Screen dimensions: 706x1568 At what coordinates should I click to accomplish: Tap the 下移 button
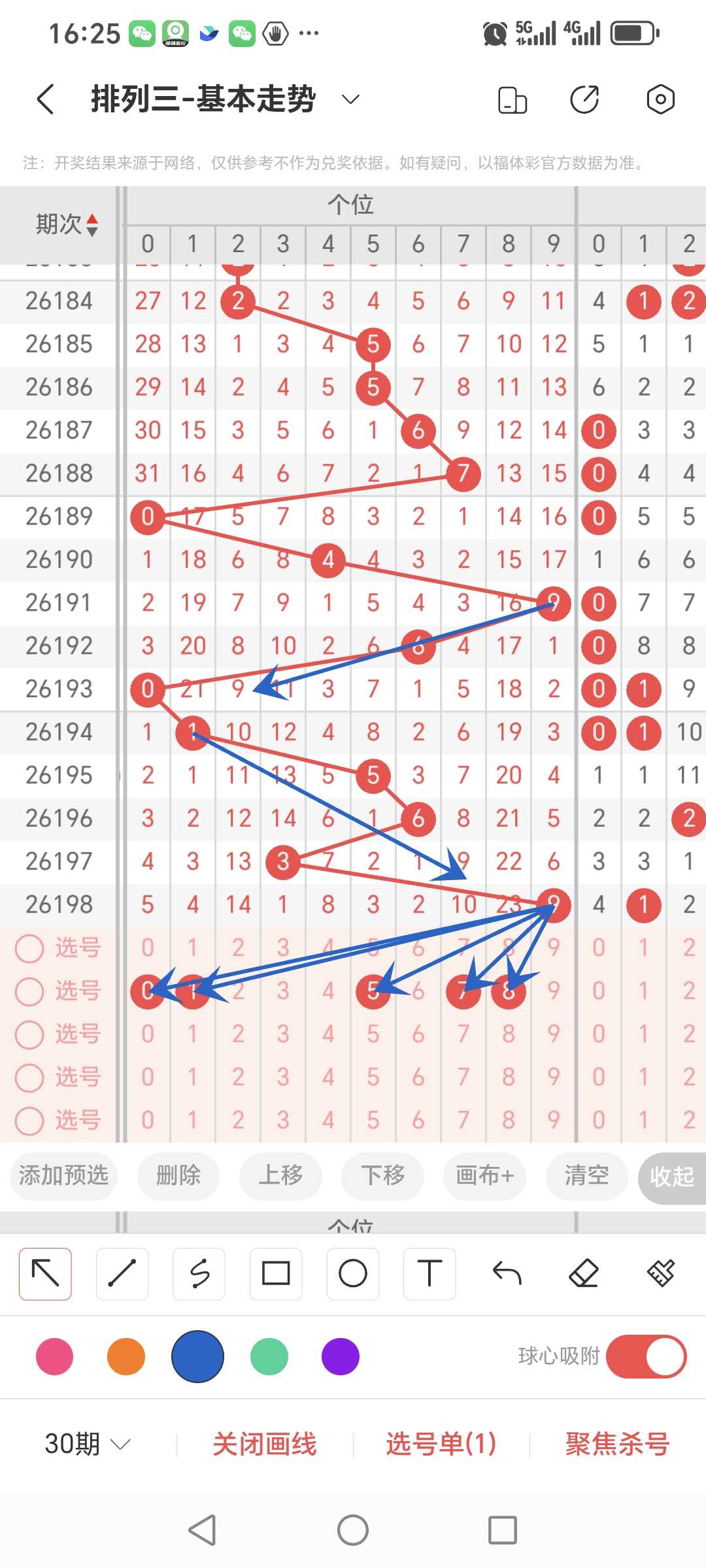[382, 1176]
